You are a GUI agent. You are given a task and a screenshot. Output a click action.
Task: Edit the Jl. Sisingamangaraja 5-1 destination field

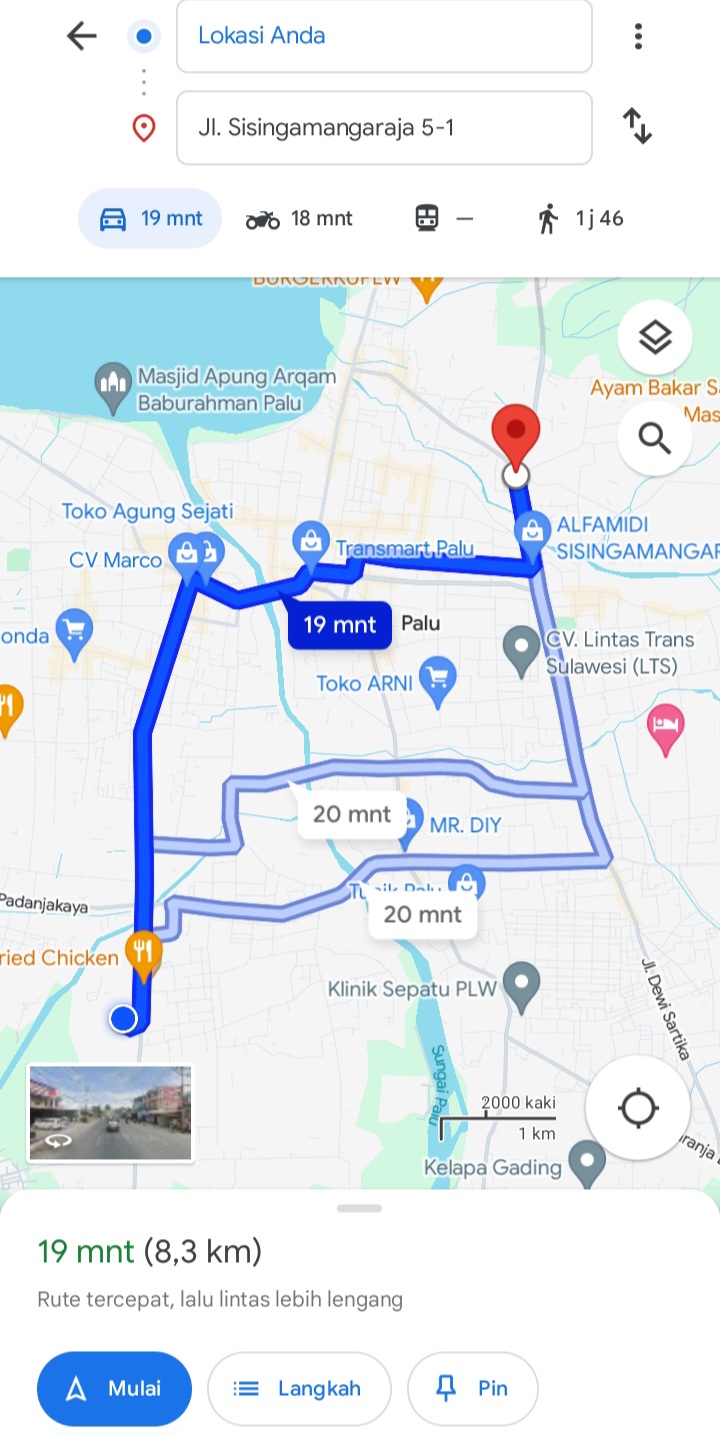click(384, 127)
